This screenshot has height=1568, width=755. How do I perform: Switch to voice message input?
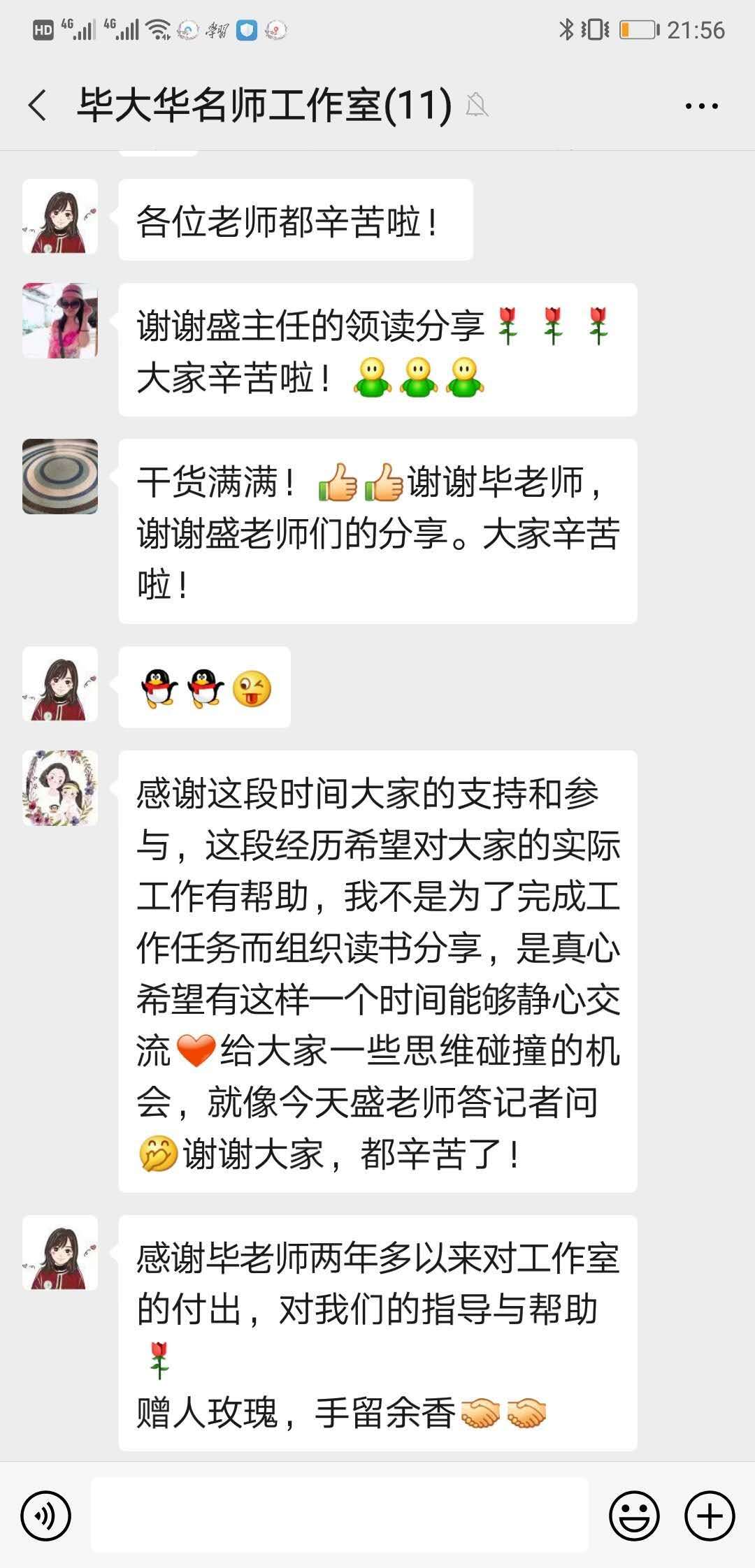46,1516
